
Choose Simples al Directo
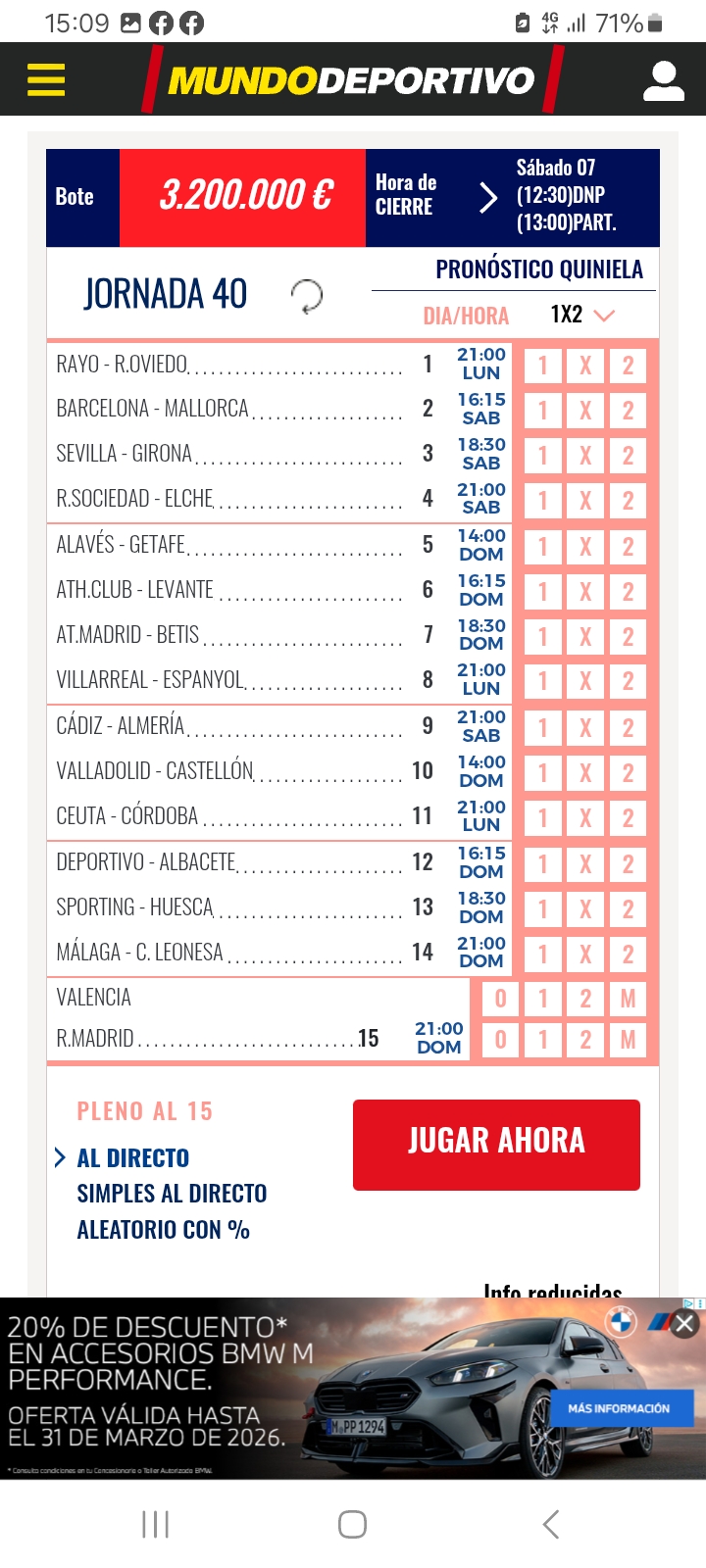172,1194
